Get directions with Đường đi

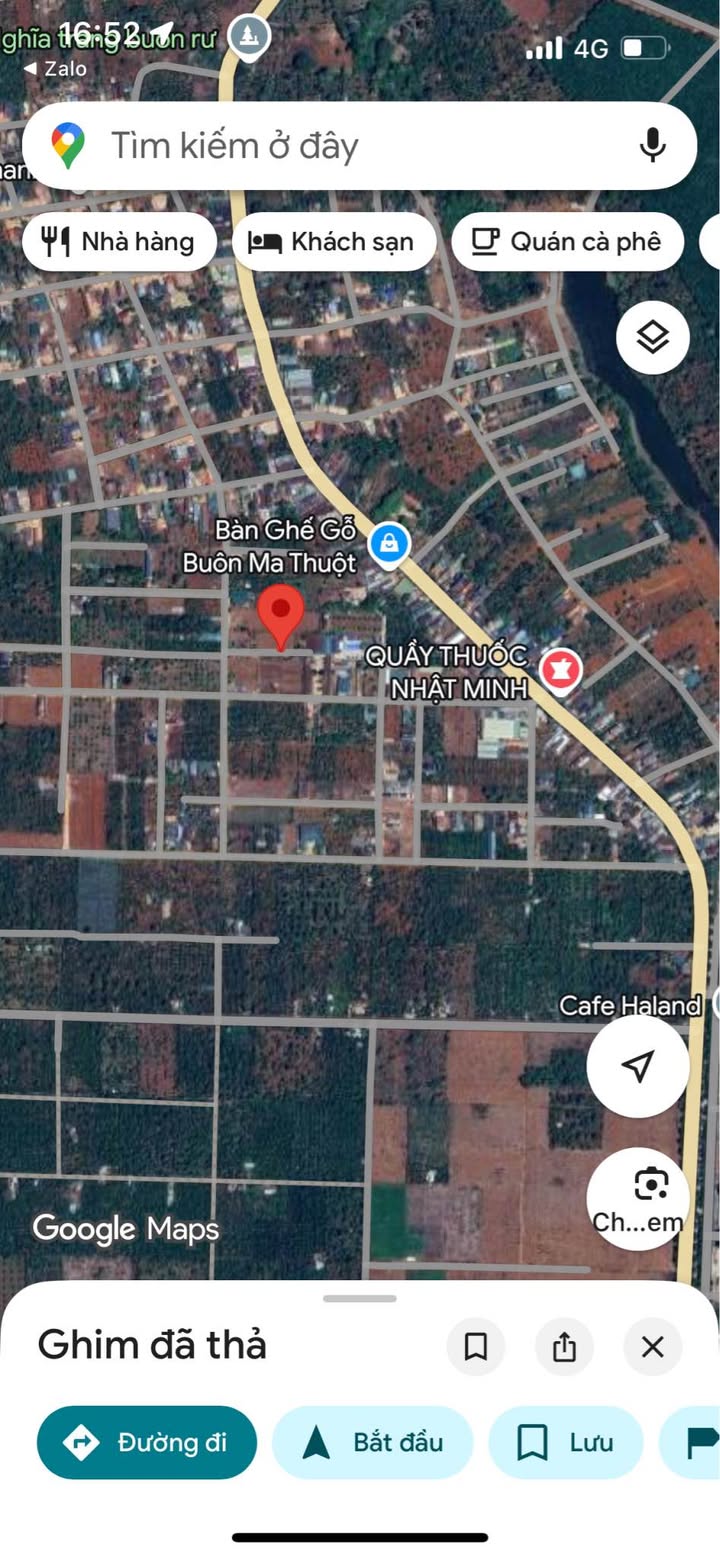click(147, 1442)
